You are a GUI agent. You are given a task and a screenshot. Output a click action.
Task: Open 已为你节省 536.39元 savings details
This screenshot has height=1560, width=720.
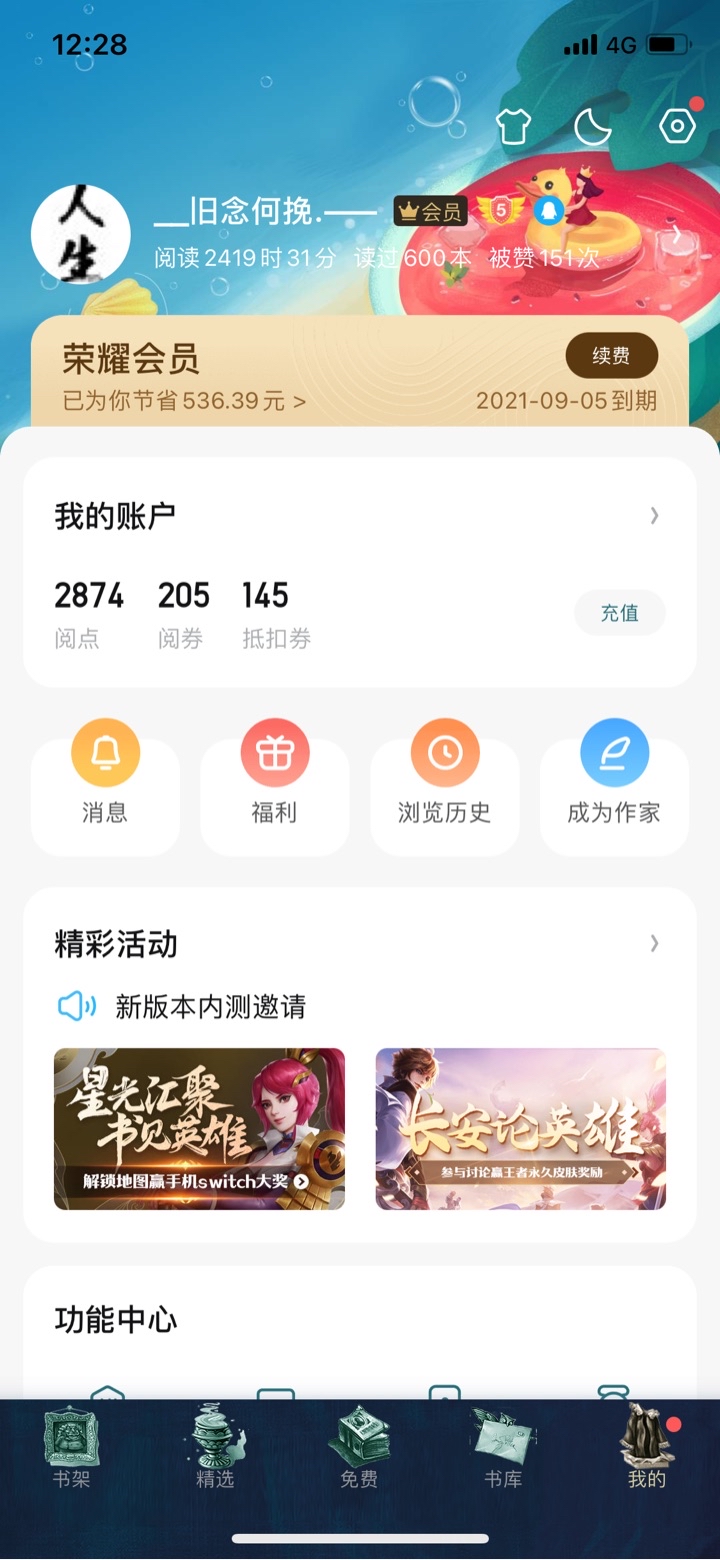click(184, 402)
